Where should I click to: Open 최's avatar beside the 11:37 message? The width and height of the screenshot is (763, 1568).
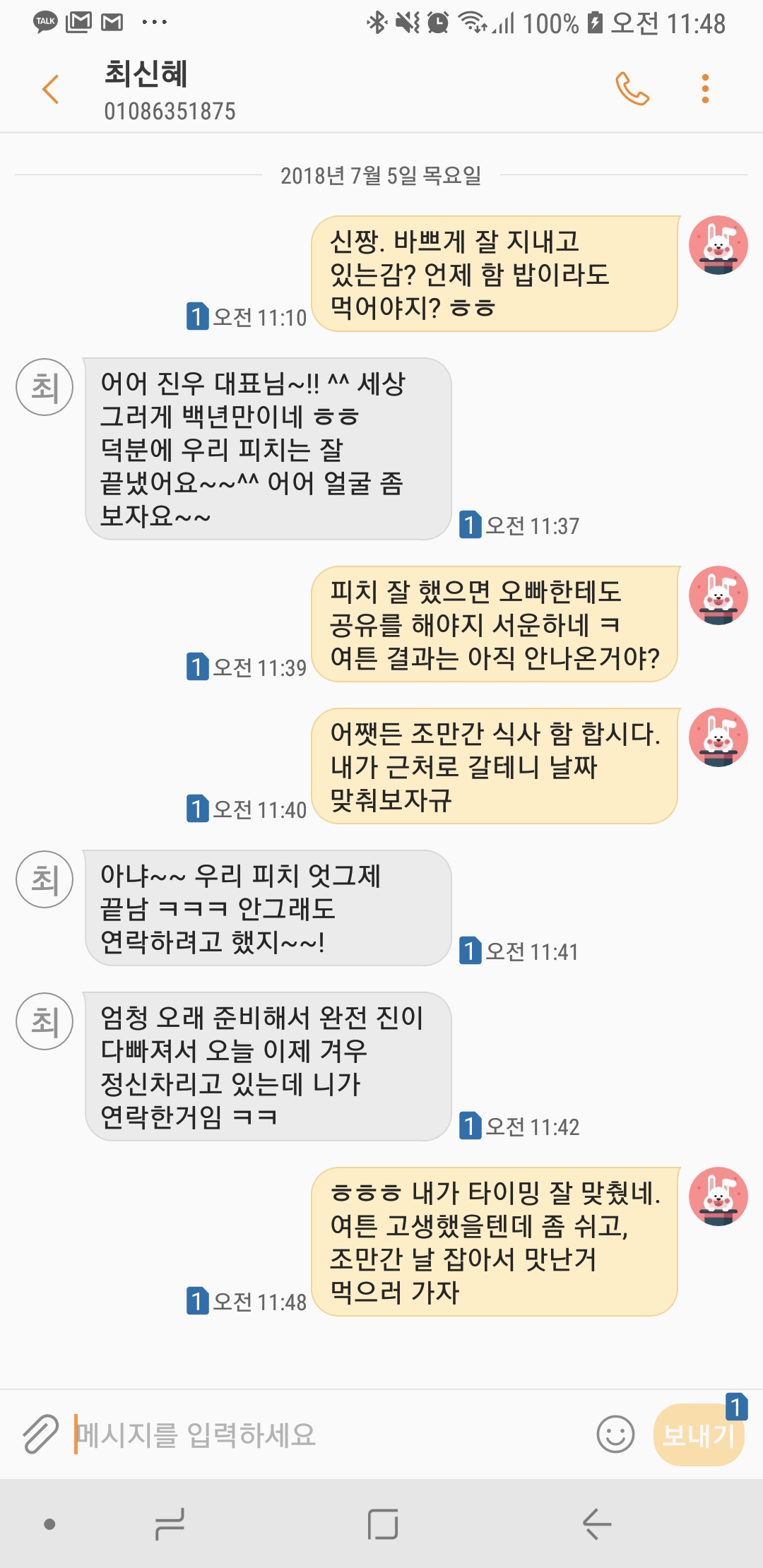tap(45, 387)
